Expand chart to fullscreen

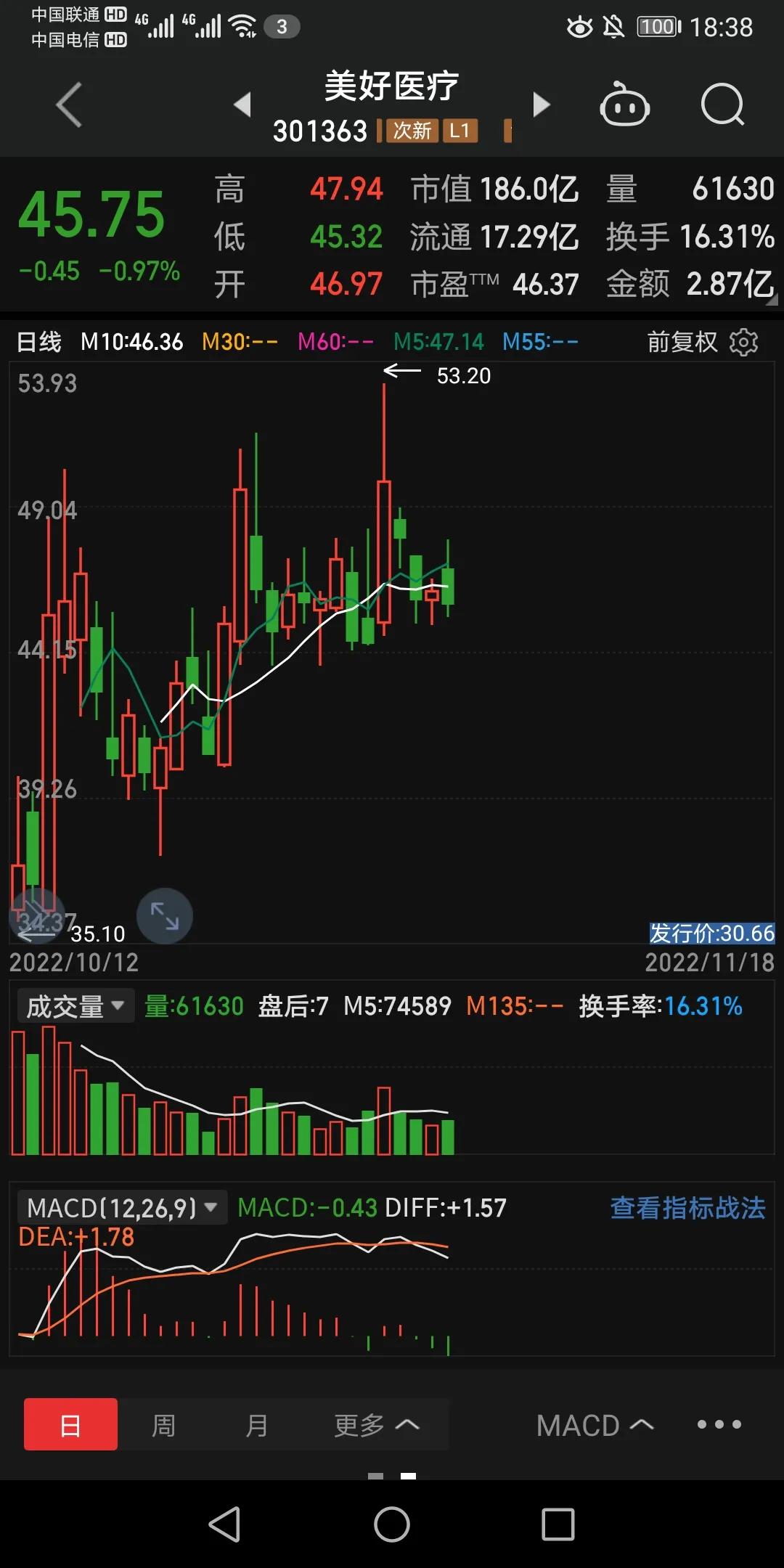pos(165,915)
